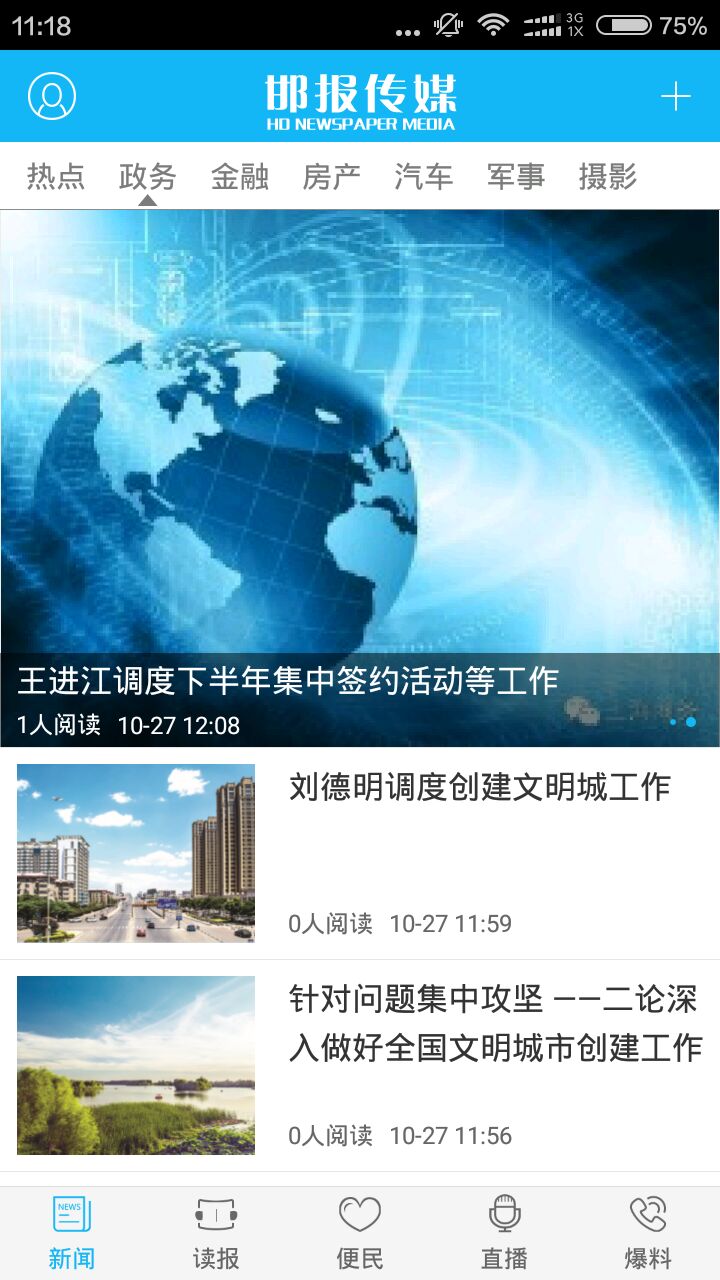
Task: Open the 读报 newspaper reading icon
Action: 214,1230
